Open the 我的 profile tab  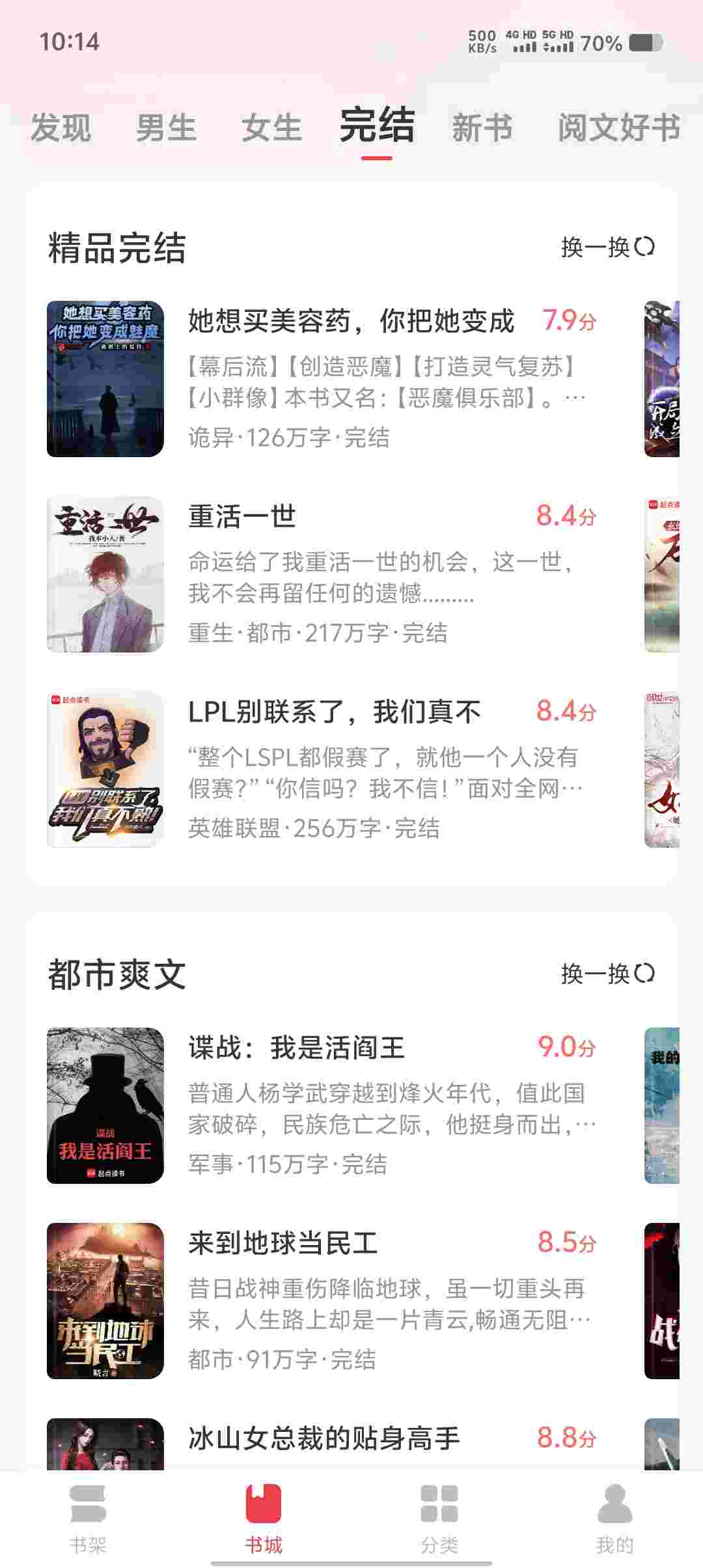coord(614,1519)
